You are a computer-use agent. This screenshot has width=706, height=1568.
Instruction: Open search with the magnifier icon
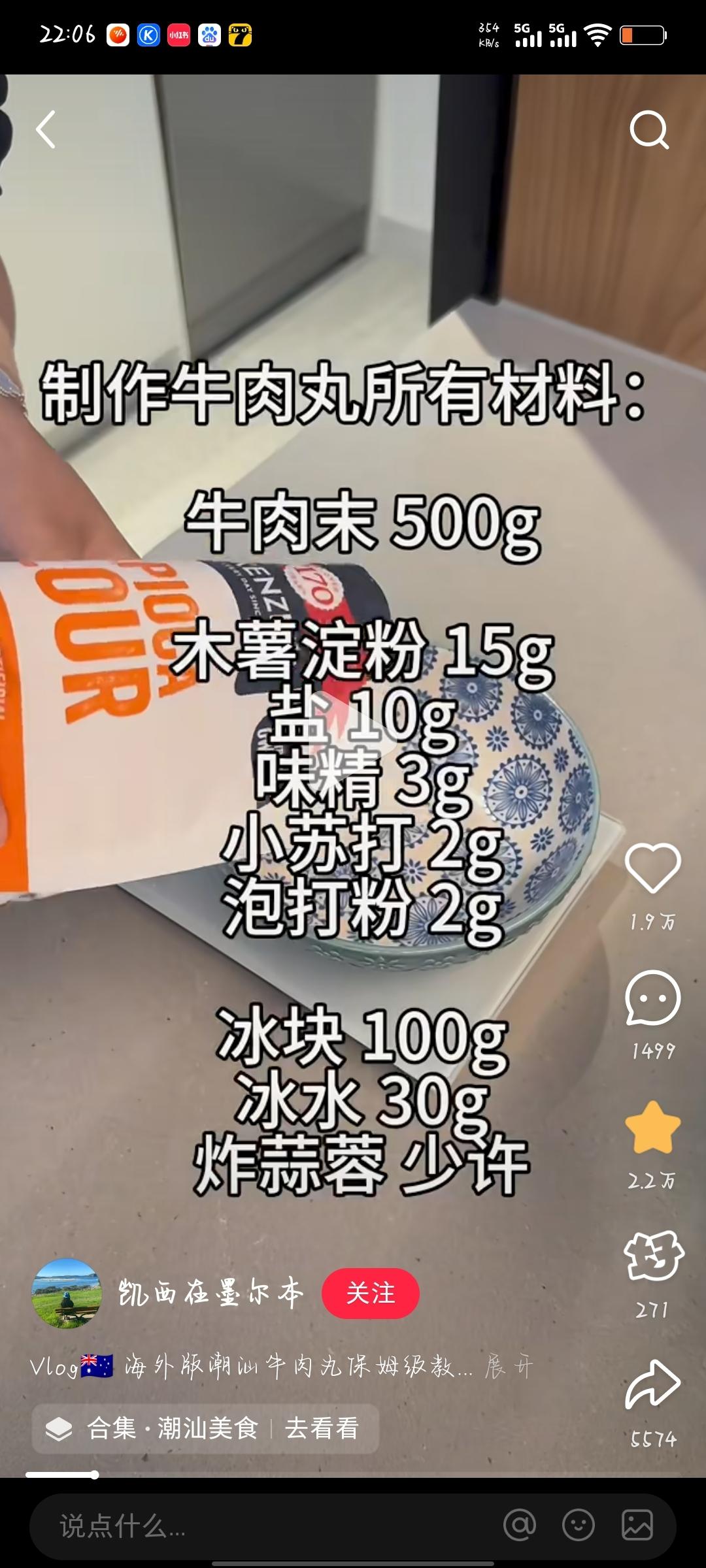tap(649, 129)
